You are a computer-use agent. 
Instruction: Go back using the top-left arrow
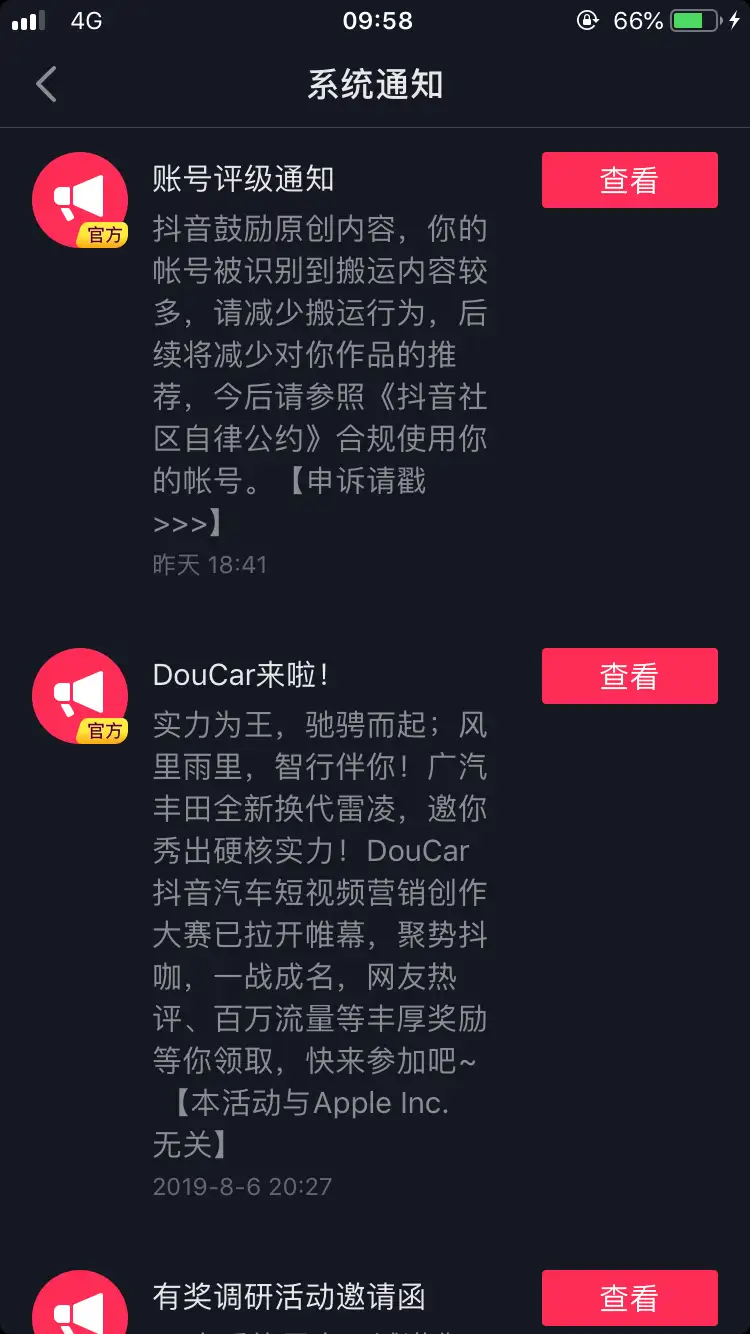[46, 85]
